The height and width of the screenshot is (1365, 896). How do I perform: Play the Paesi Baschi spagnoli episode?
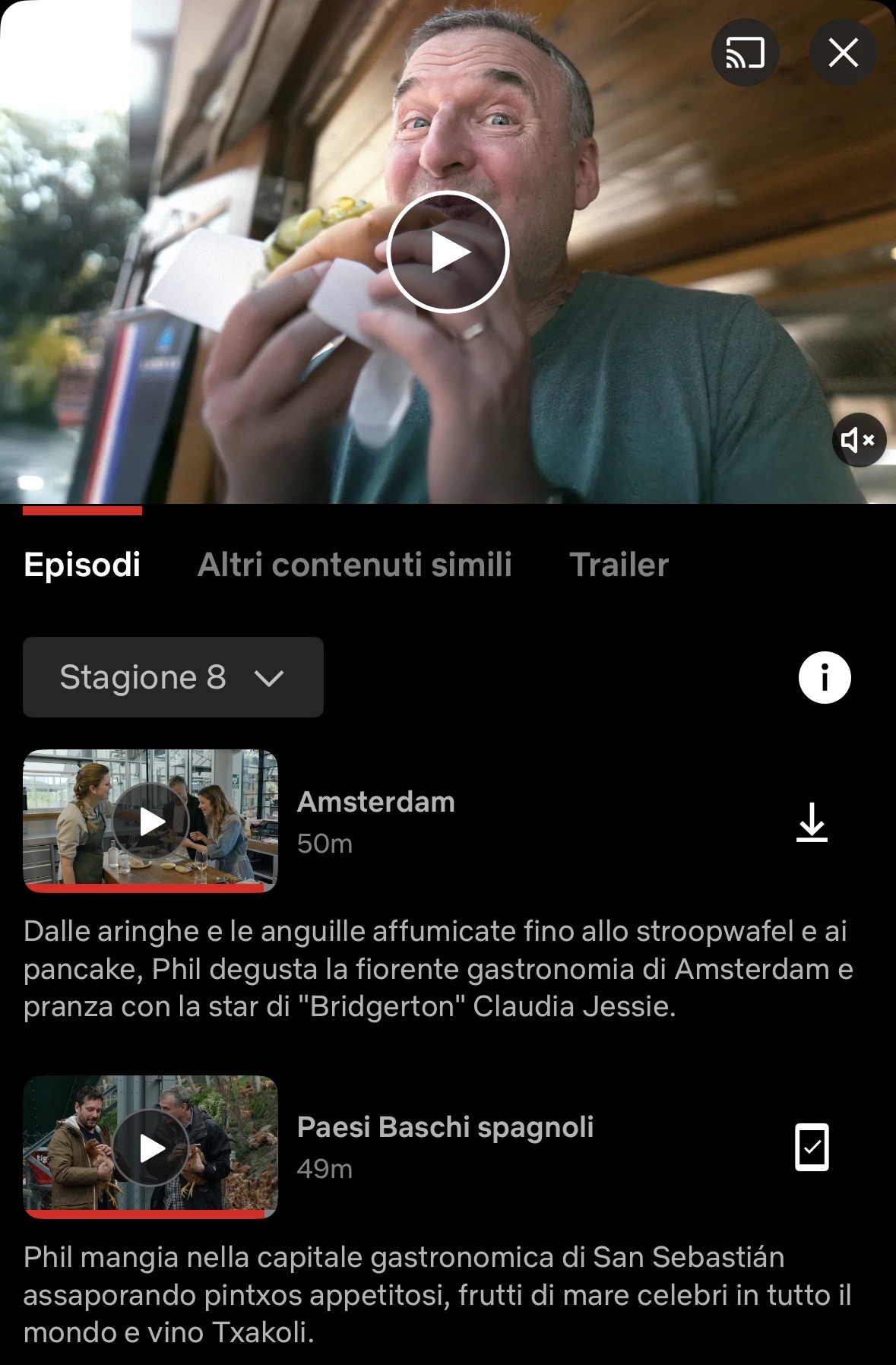pos(150,1147)
